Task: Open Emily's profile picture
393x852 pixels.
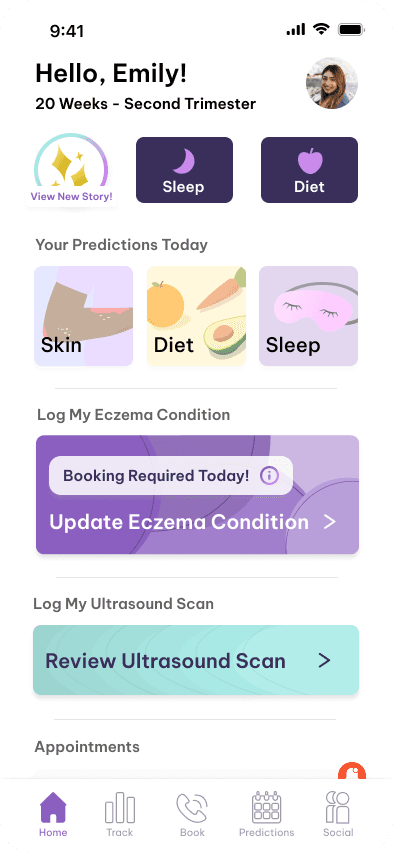Action: pyautogui.click(x=332, y=83)
